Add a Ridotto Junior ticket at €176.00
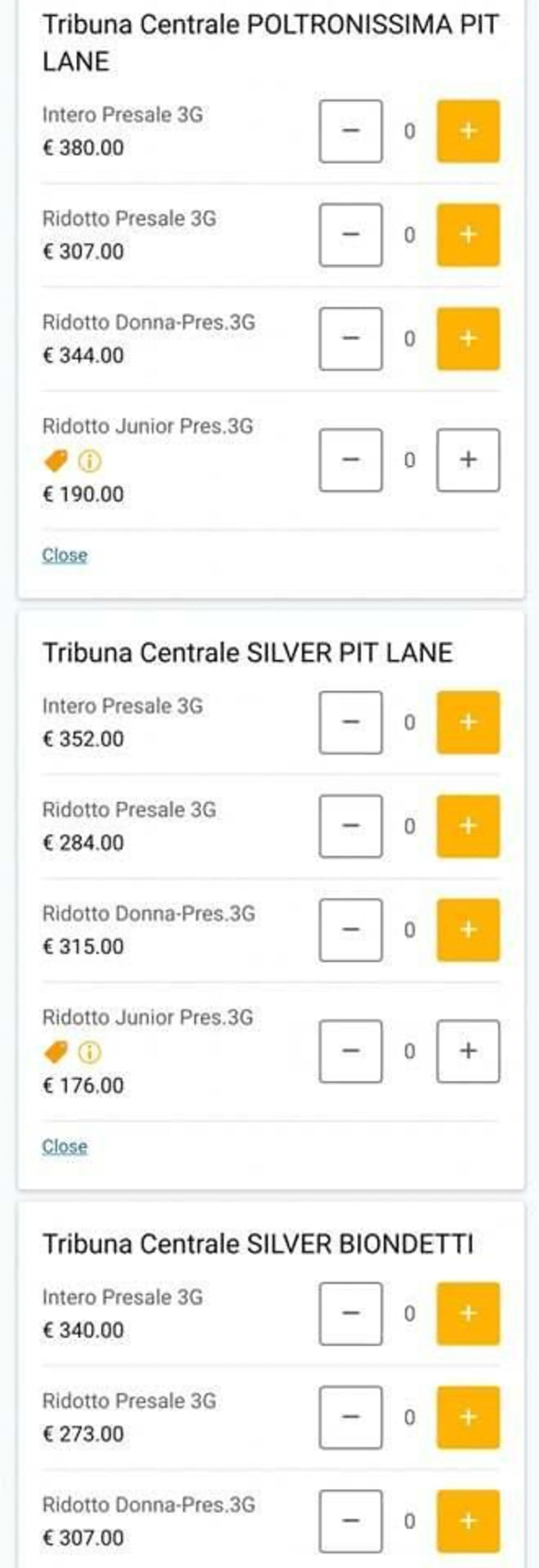The image size is (539, 1568). tap(468, 1051)
